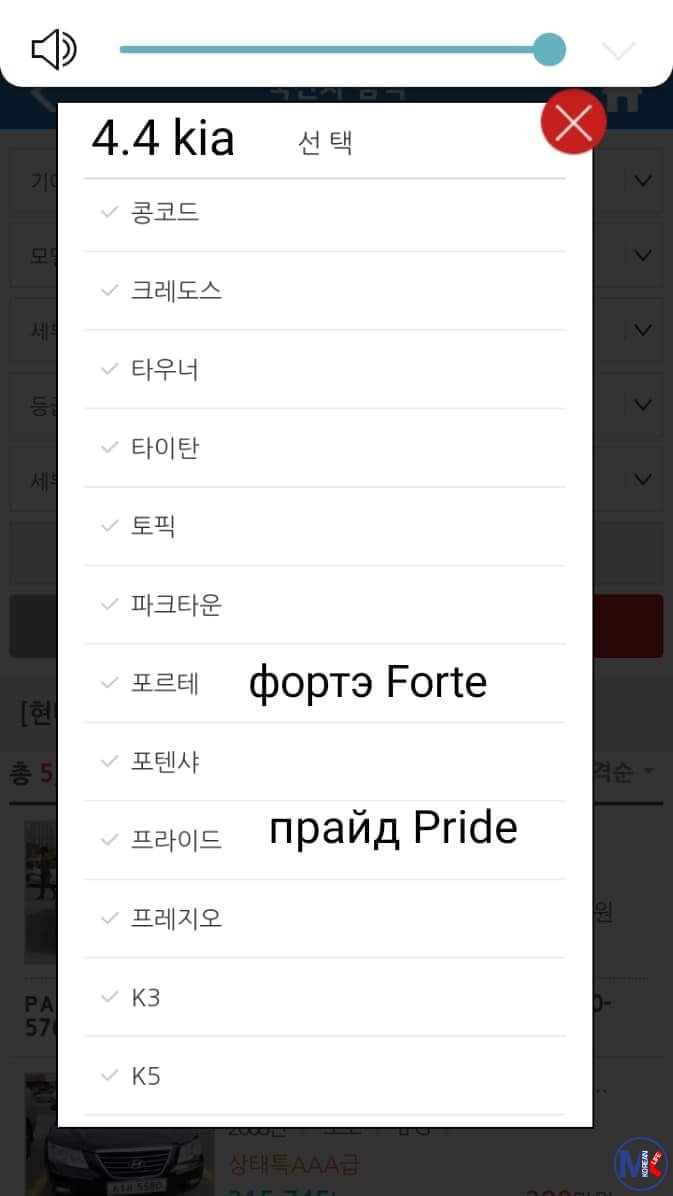This screenshot has width=673, height=1196.
Task: Choose the 크레도스 model
Action: click(176, 291)
